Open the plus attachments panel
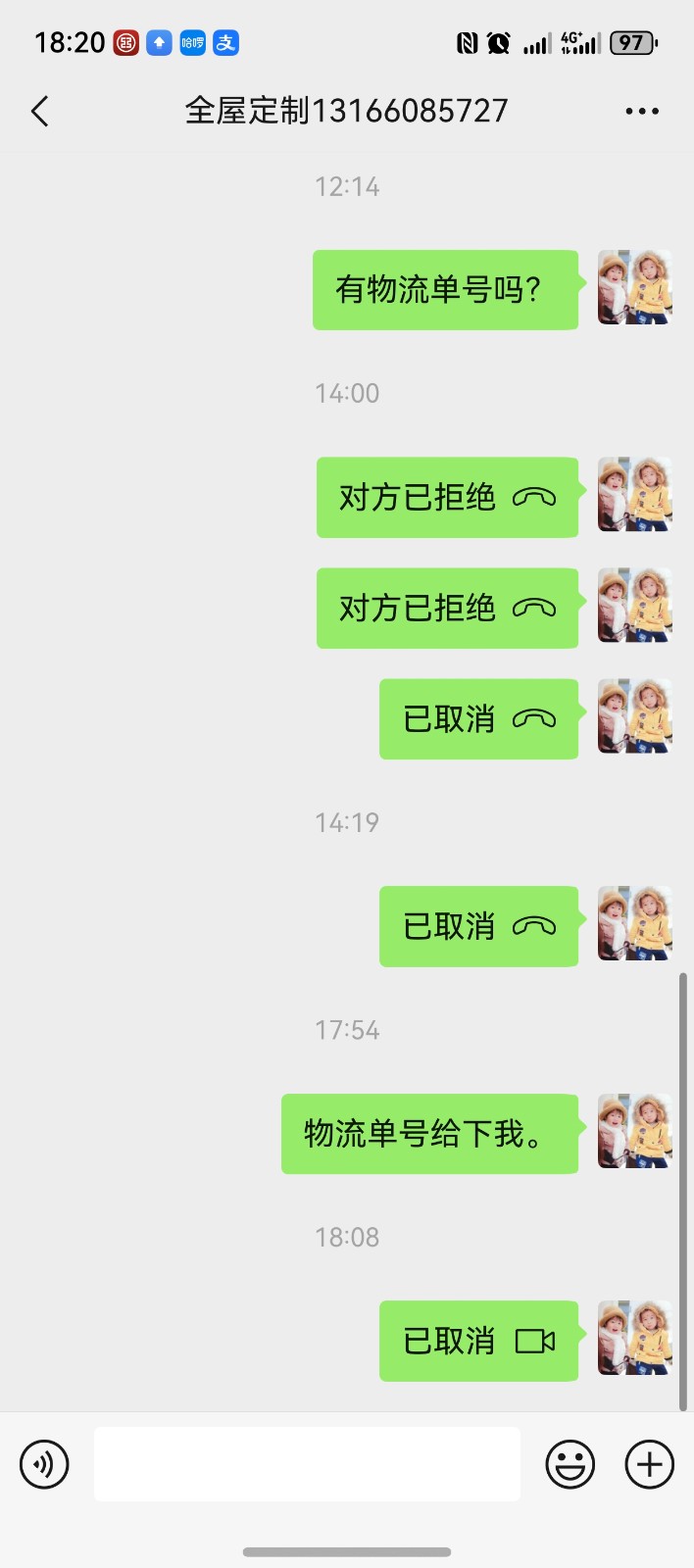 [649, 1464]
